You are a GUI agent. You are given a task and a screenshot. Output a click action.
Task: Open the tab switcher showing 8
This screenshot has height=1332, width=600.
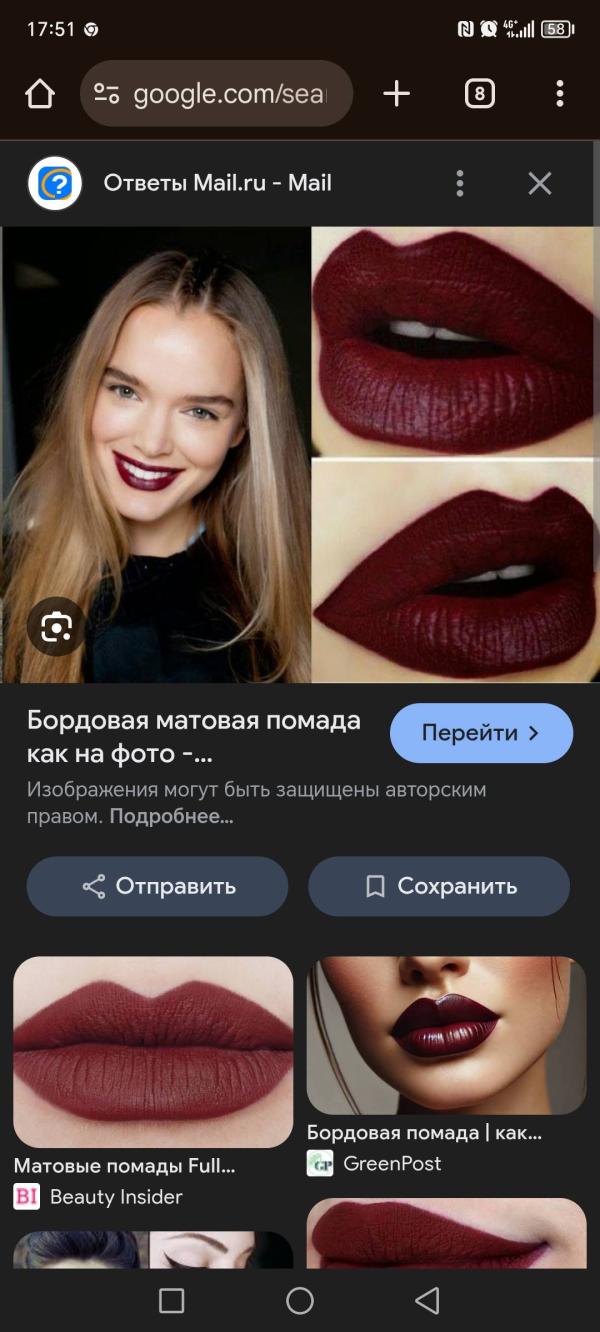pyautogui.click(x=480, y=94)
